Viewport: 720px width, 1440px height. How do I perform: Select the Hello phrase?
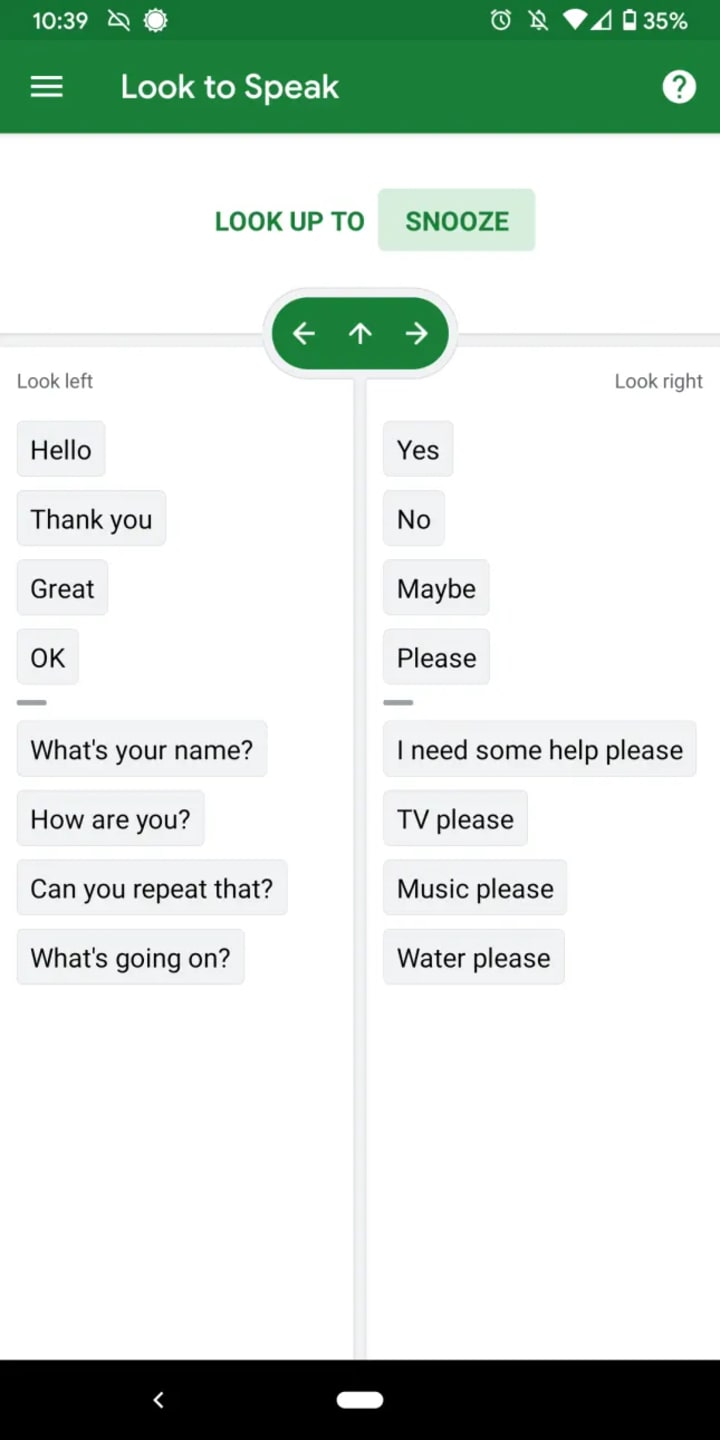tap(61, 450)
